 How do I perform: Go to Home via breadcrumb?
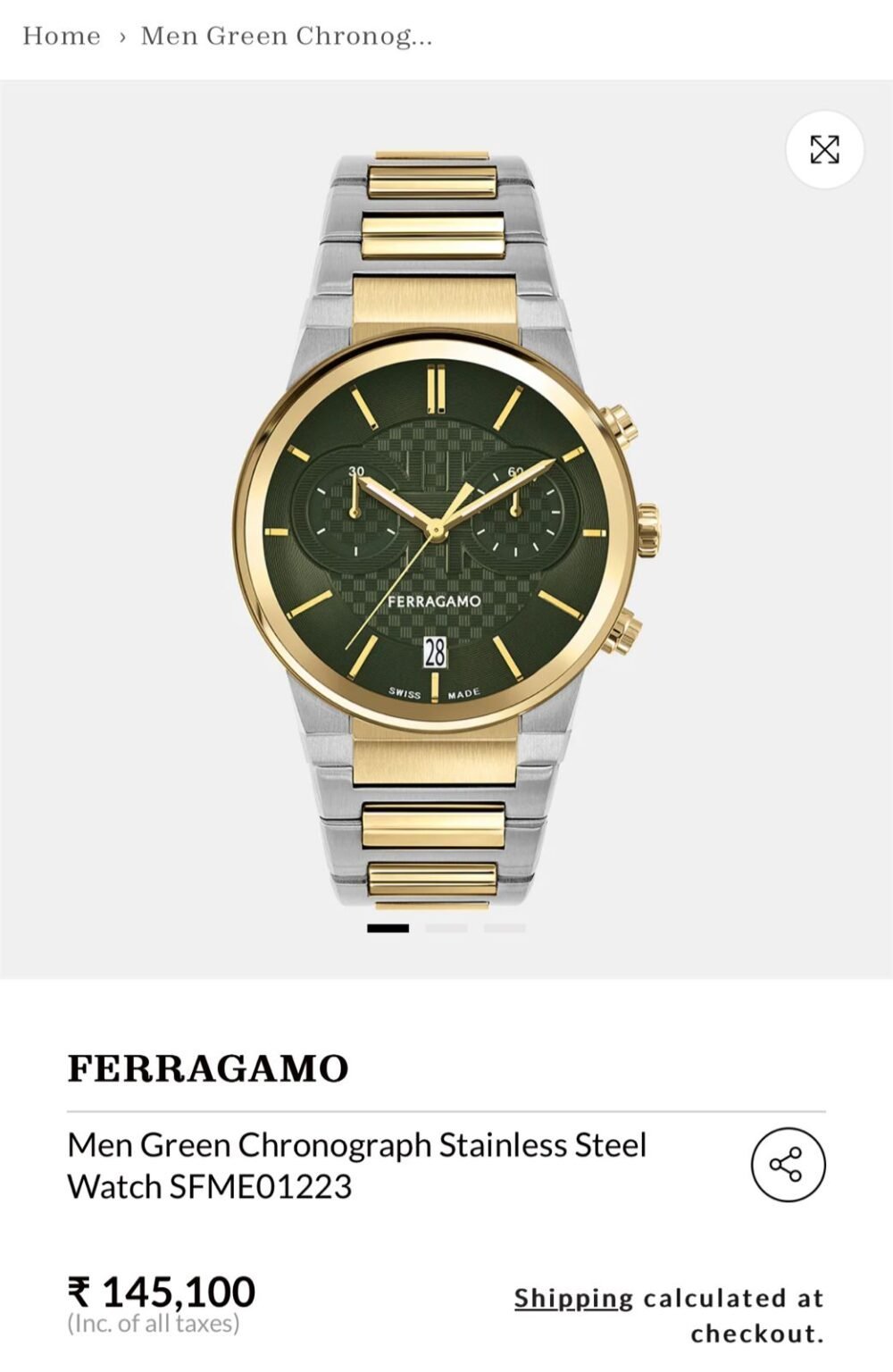click(61, 37)
